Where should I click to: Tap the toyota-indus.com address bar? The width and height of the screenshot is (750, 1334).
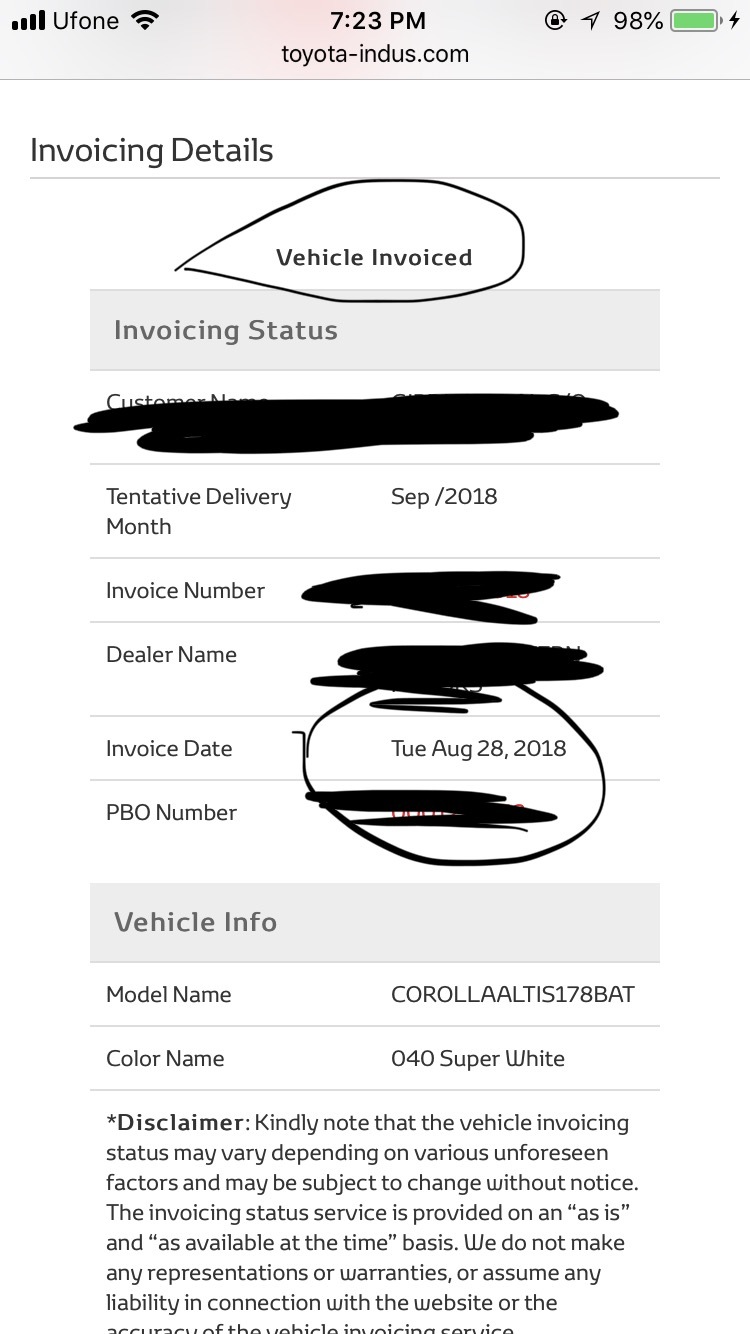pos(375,54)
